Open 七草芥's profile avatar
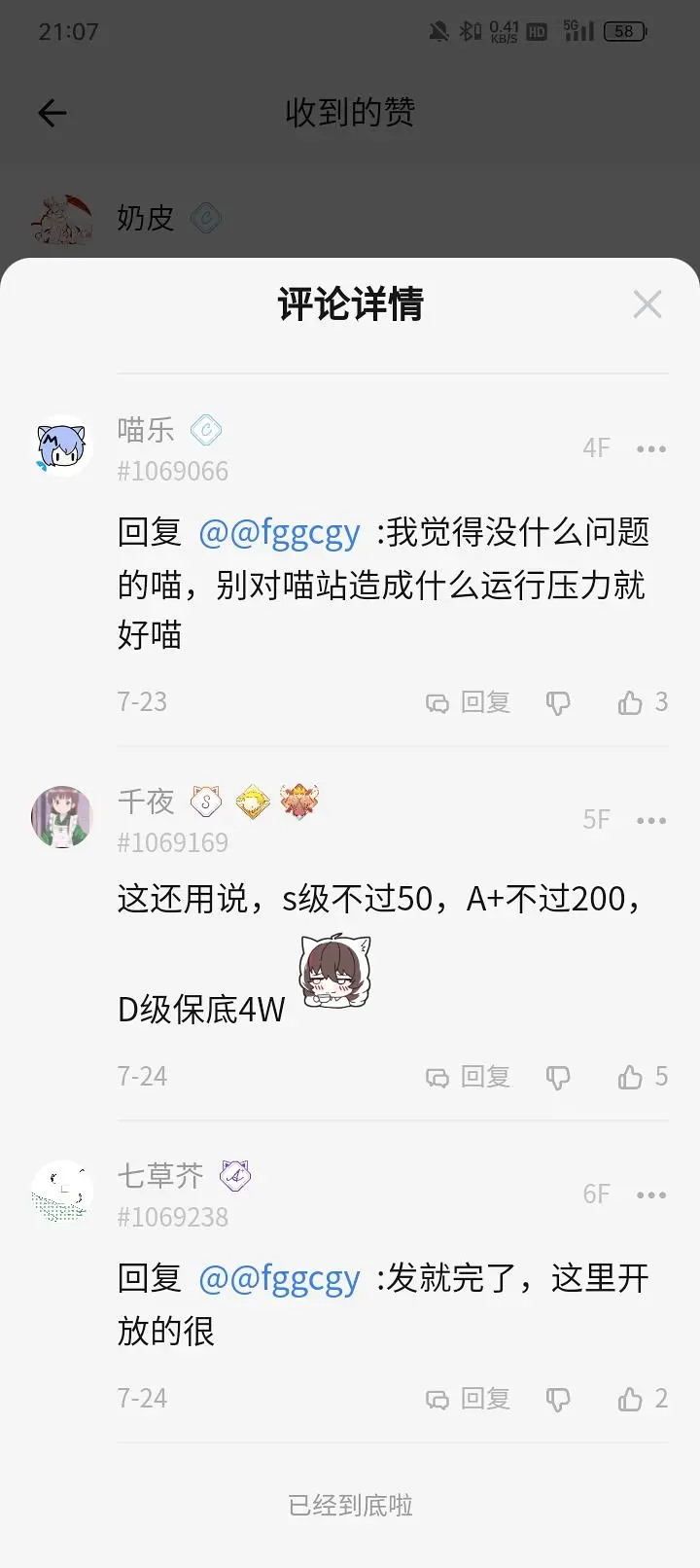 point(62,1193)
